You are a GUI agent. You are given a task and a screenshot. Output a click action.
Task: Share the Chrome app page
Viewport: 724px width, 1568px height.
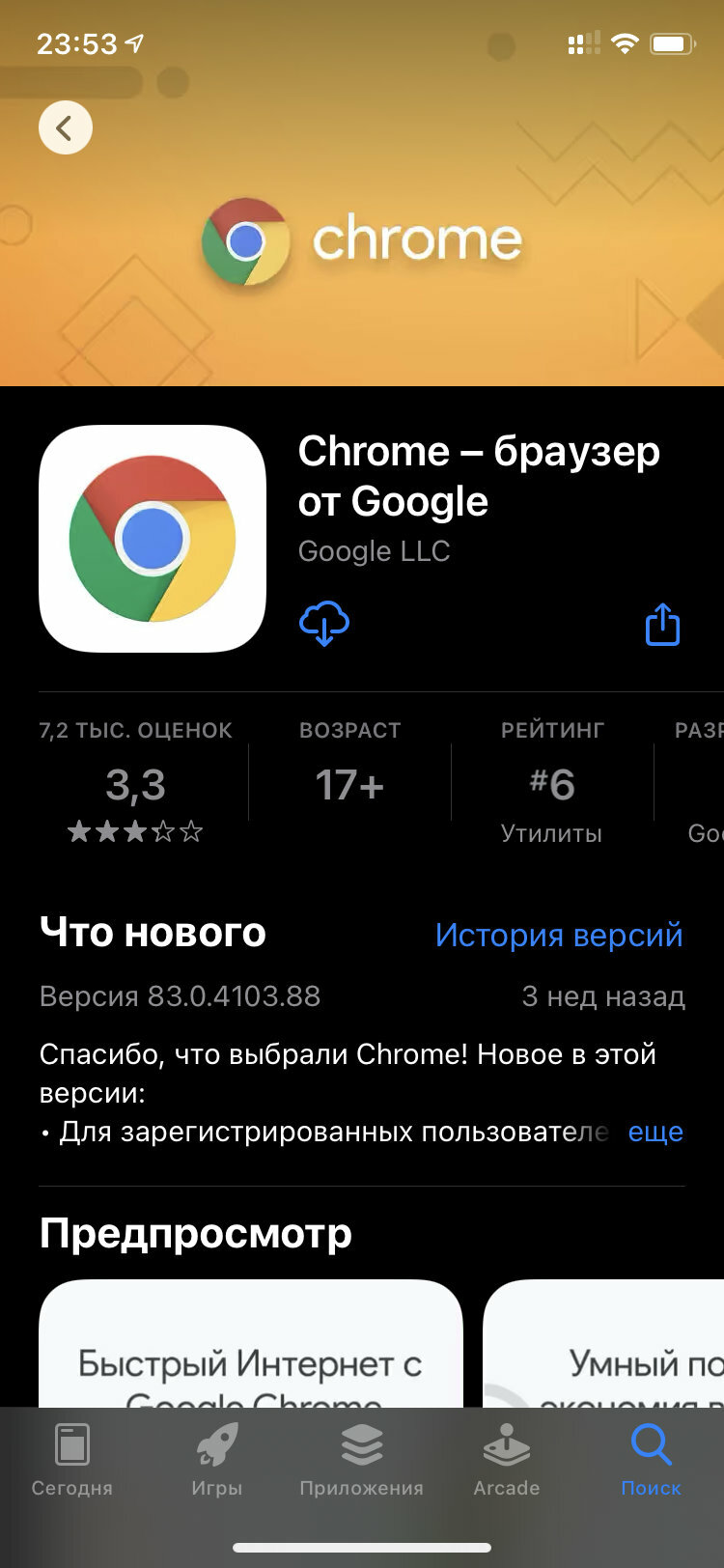click(662, 624)
